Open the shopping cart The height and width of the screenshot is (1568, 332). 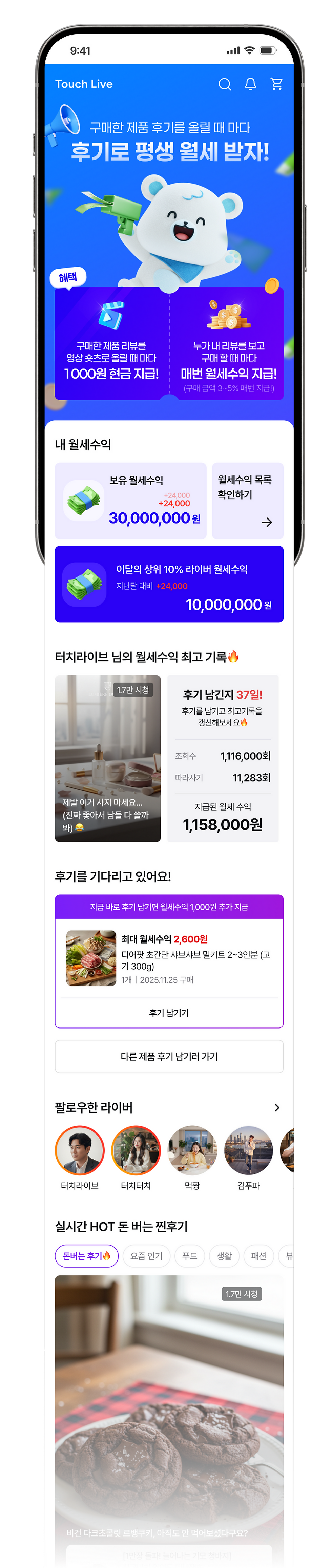click(276, 84)
